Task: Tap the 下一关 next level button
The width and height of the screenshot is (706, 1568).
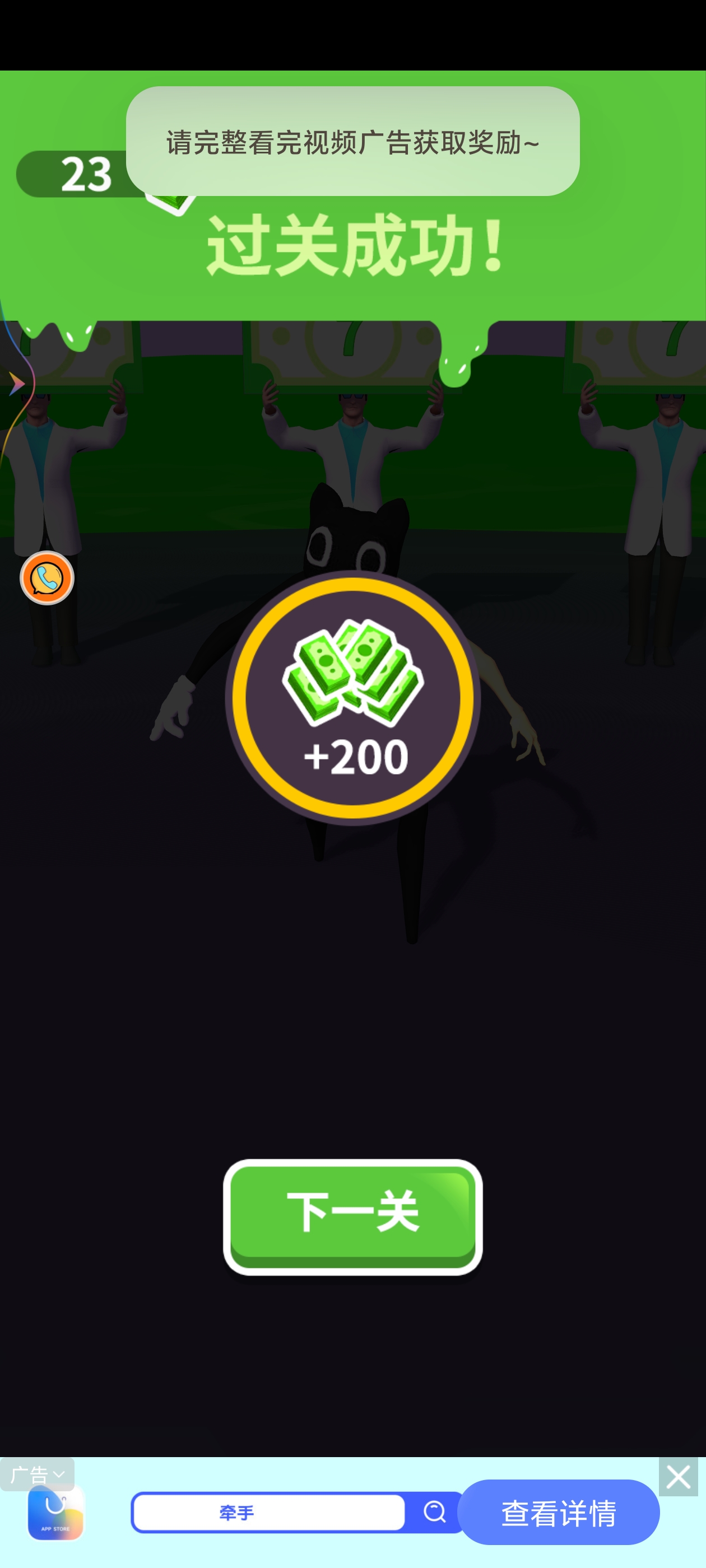Action: 352,1215
